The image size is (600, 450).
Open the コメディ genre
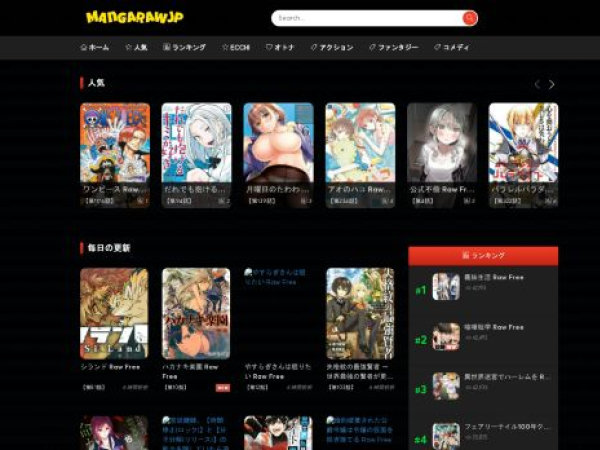coord(451,47)
